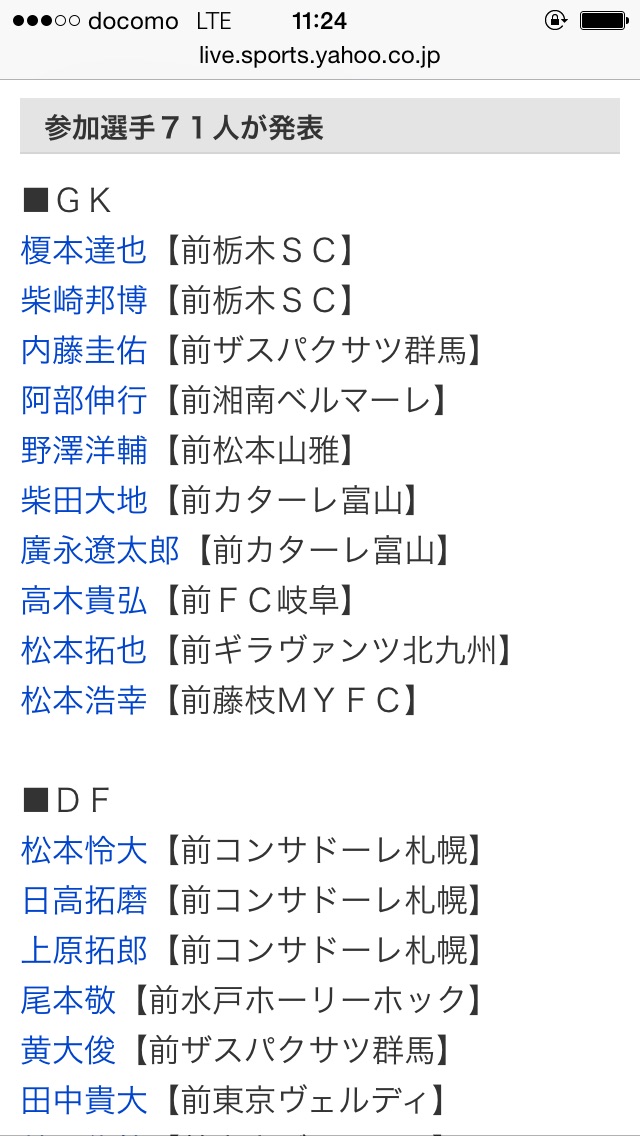Open player link 松本浩幸

[84, 701]
